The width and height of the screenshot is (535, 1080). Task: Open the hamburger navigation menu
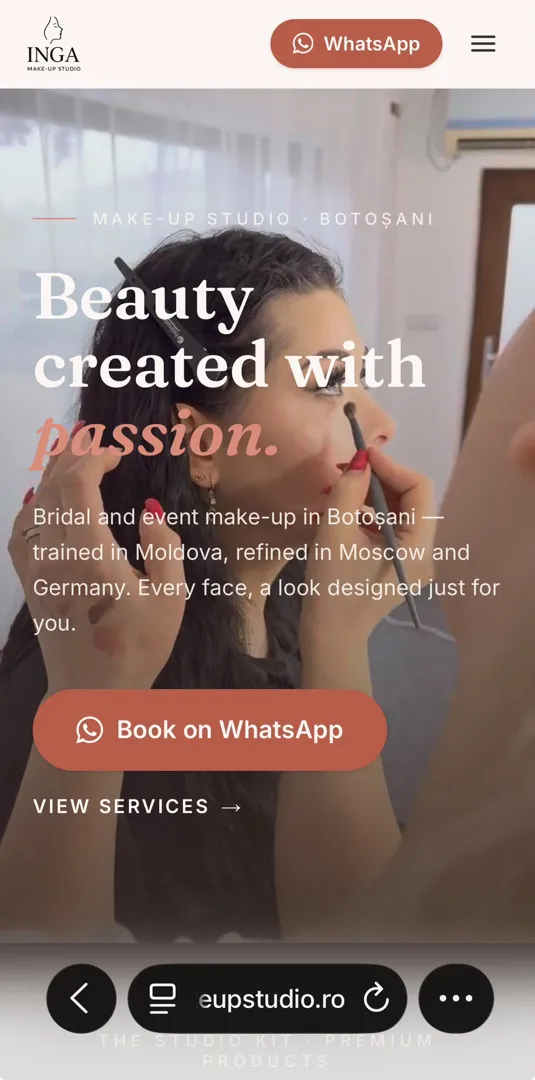pyautogui.click(x=483, y=44)
